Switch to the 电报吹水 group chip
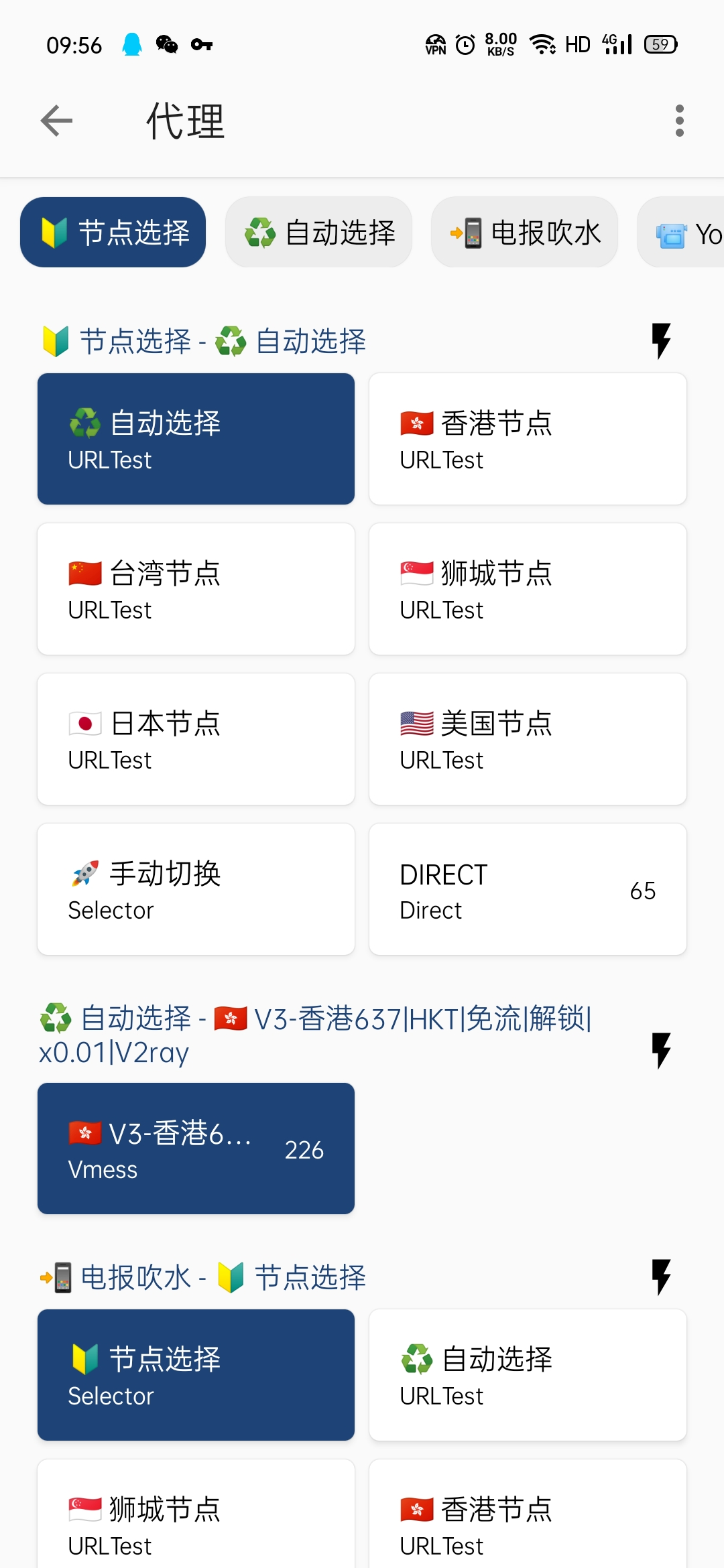The width and height of the screenshot is (724, 1568). 524,233
